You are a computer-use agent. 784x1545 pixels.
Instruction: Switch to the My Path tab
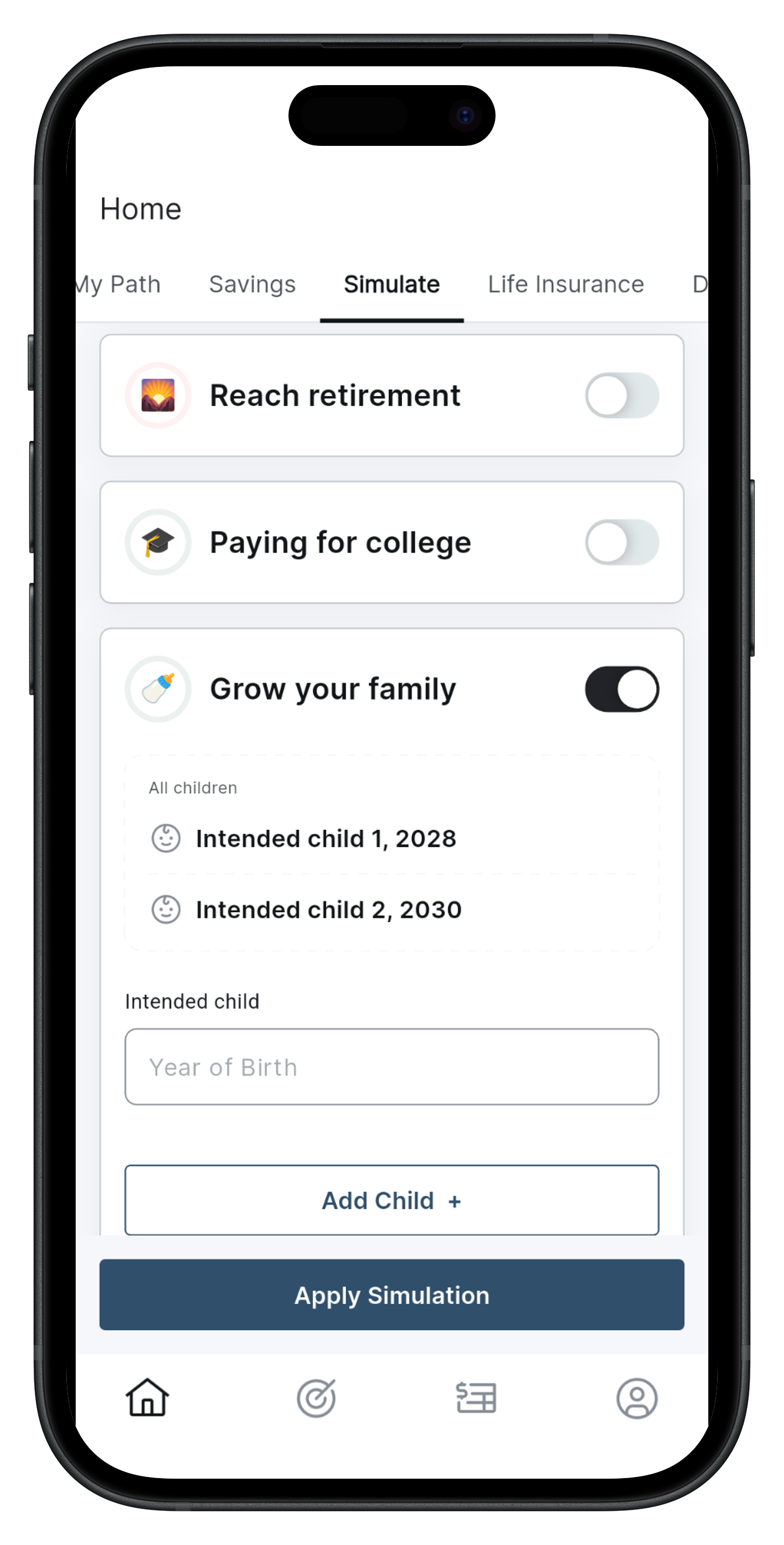pos(118,284)
